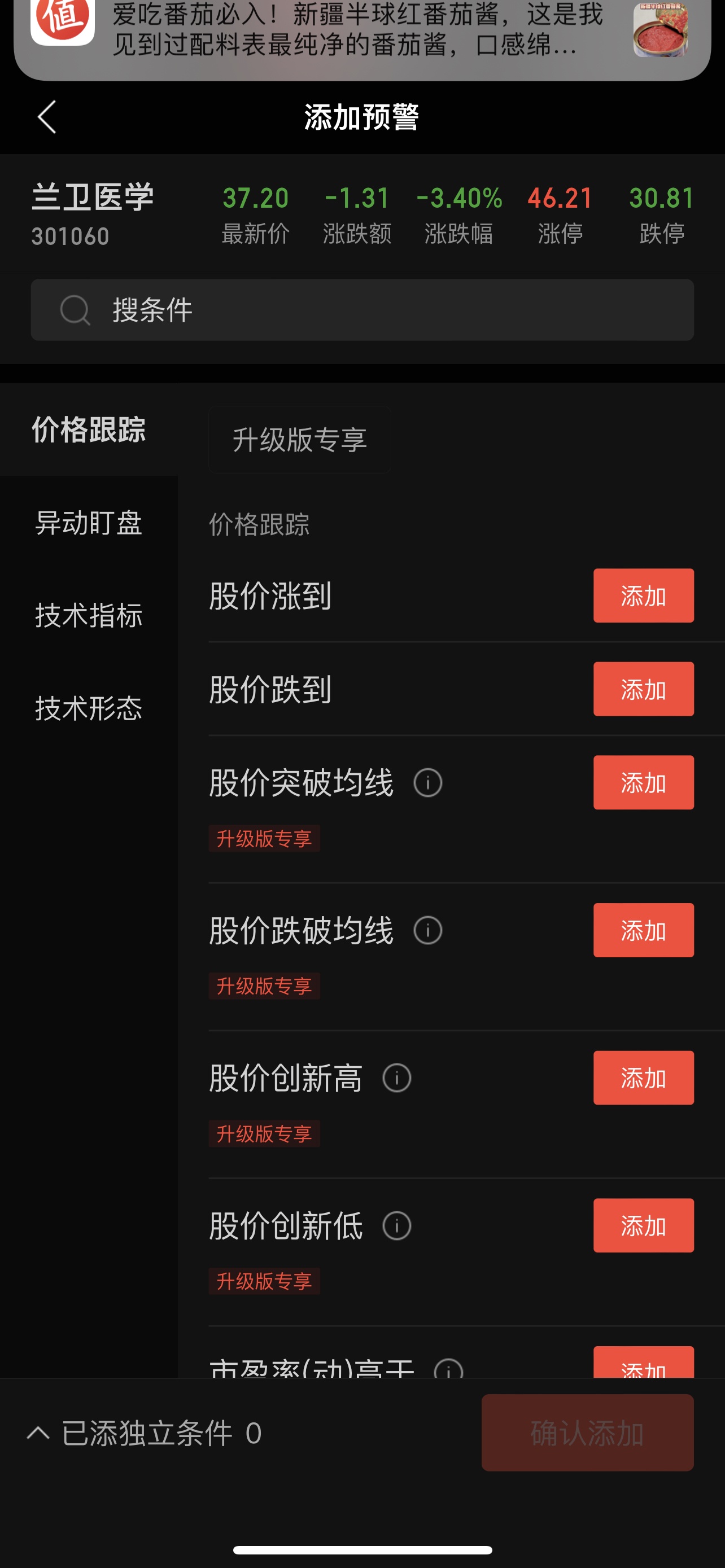Add the 股价涨到 alert condition
The width and height of the screenshot is (725, 1568).
[644, 596]
